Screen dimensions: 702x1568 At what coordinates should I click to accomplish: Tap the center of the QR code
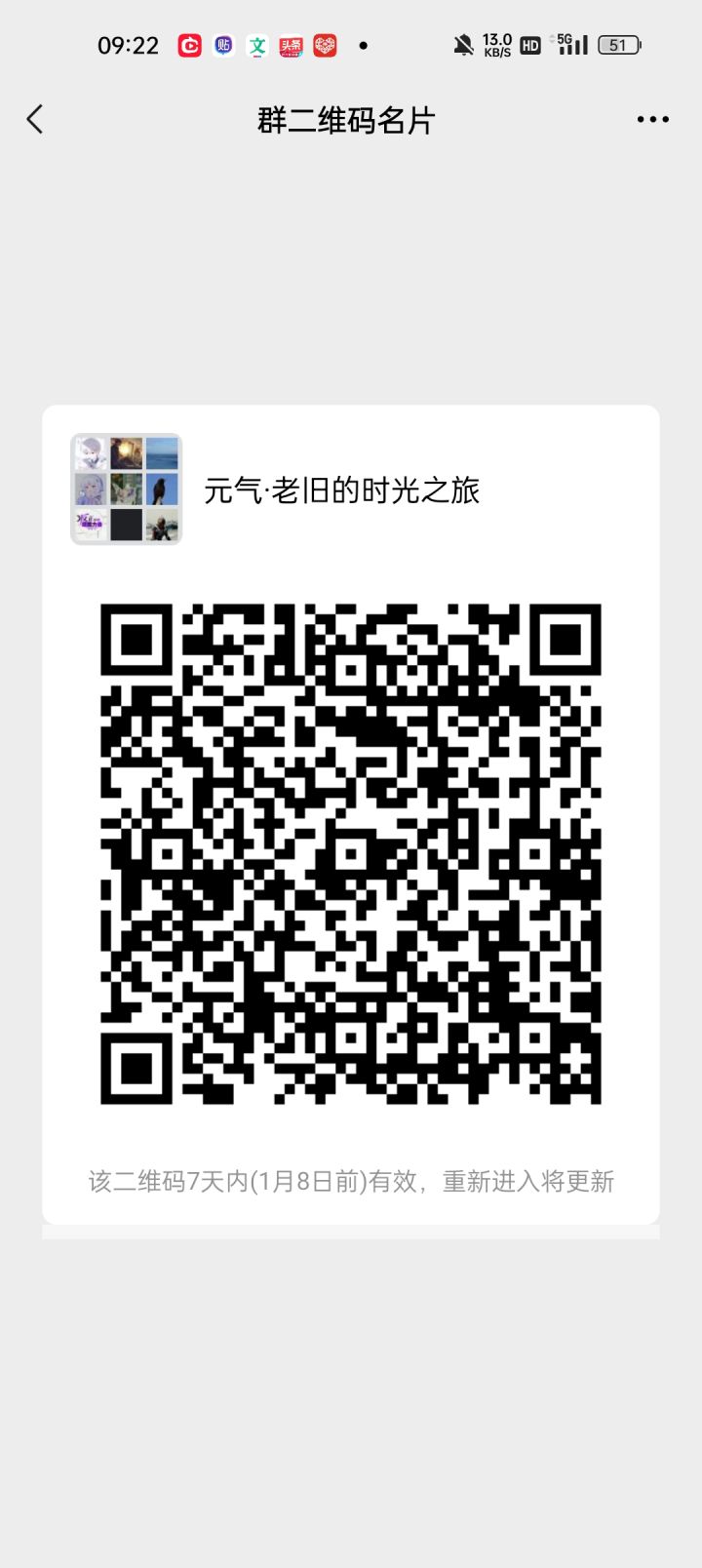(351, 851)
